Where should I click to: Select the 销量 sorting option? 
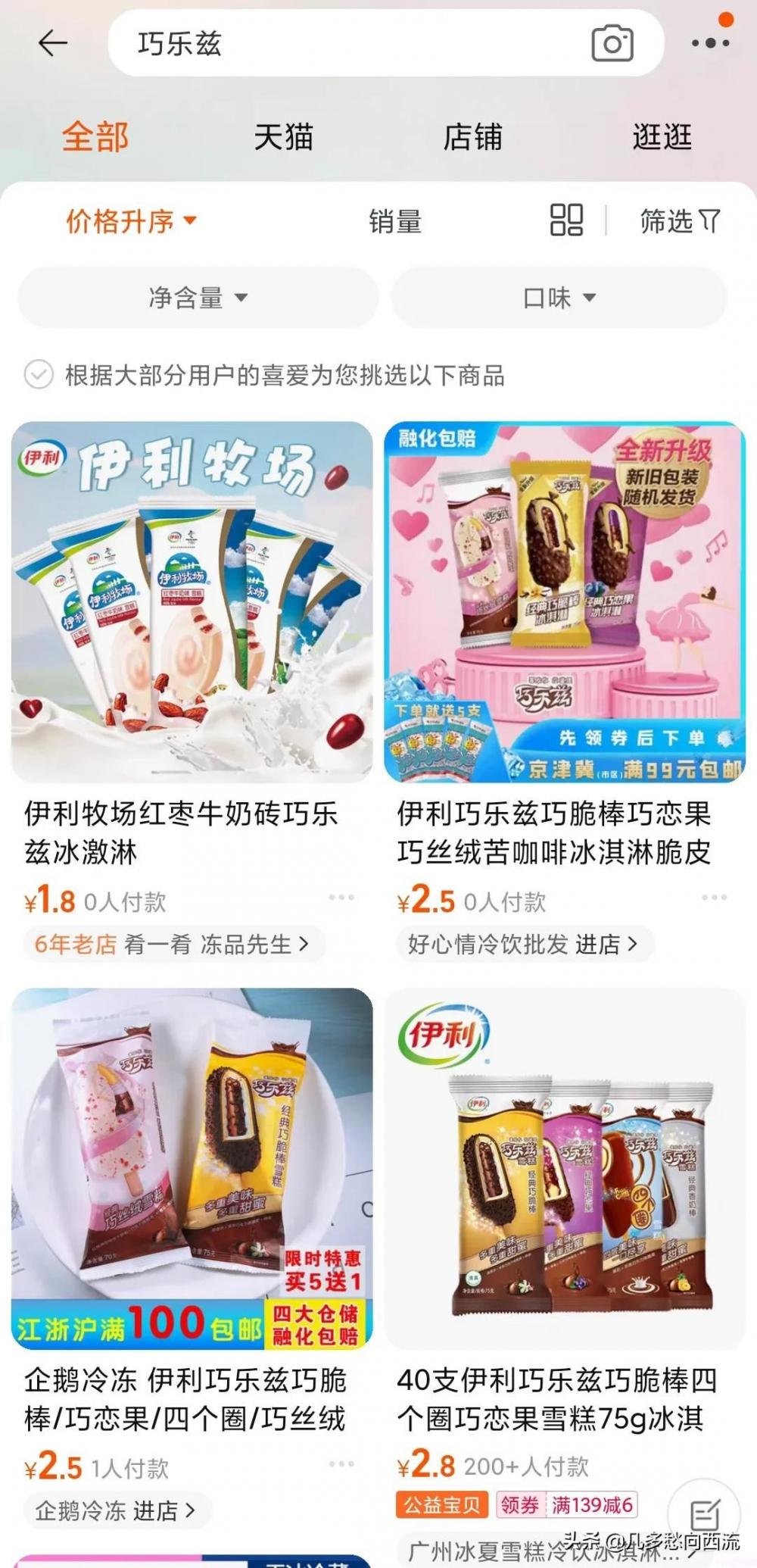(x=395, y=221)
